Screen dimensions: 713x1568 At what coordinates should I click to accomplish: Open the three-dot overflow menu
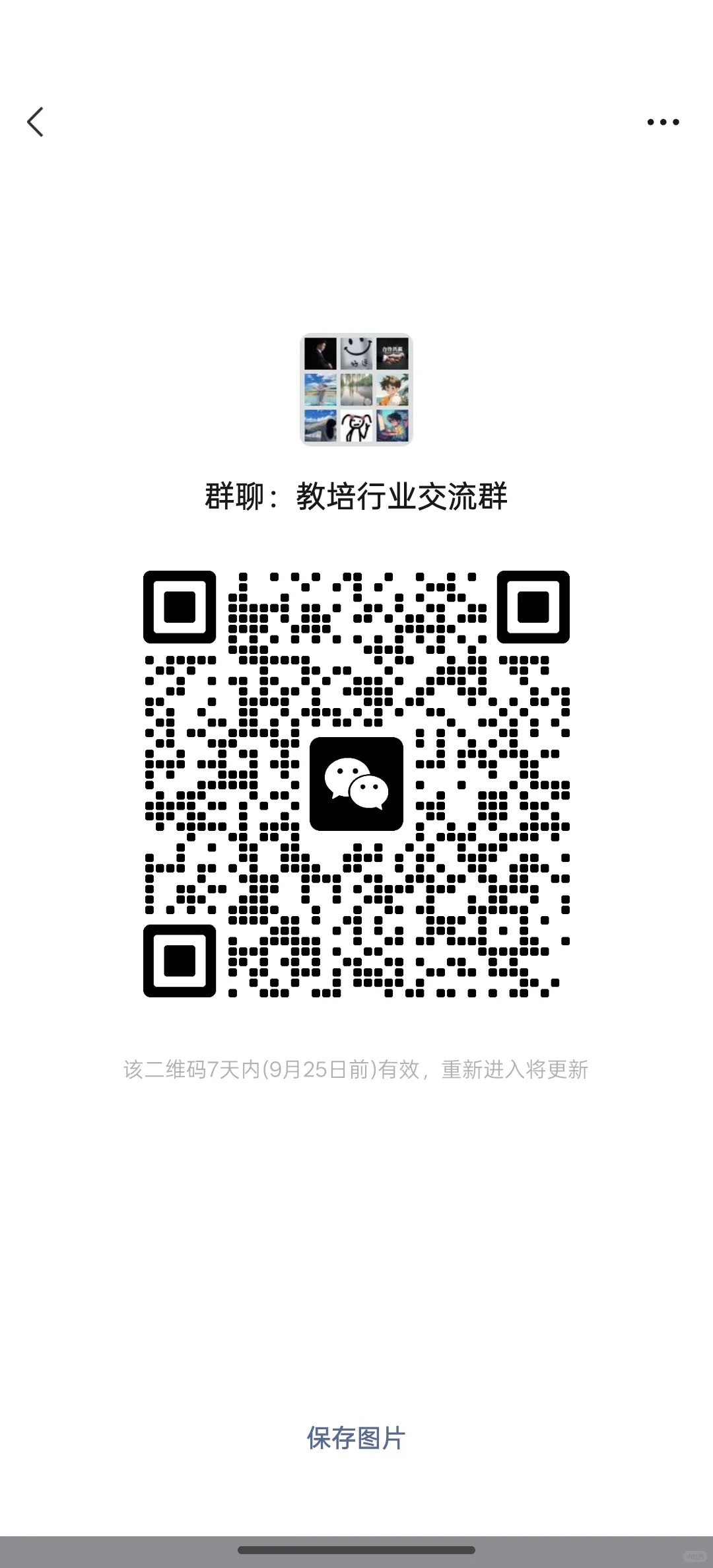click(663, 122)
